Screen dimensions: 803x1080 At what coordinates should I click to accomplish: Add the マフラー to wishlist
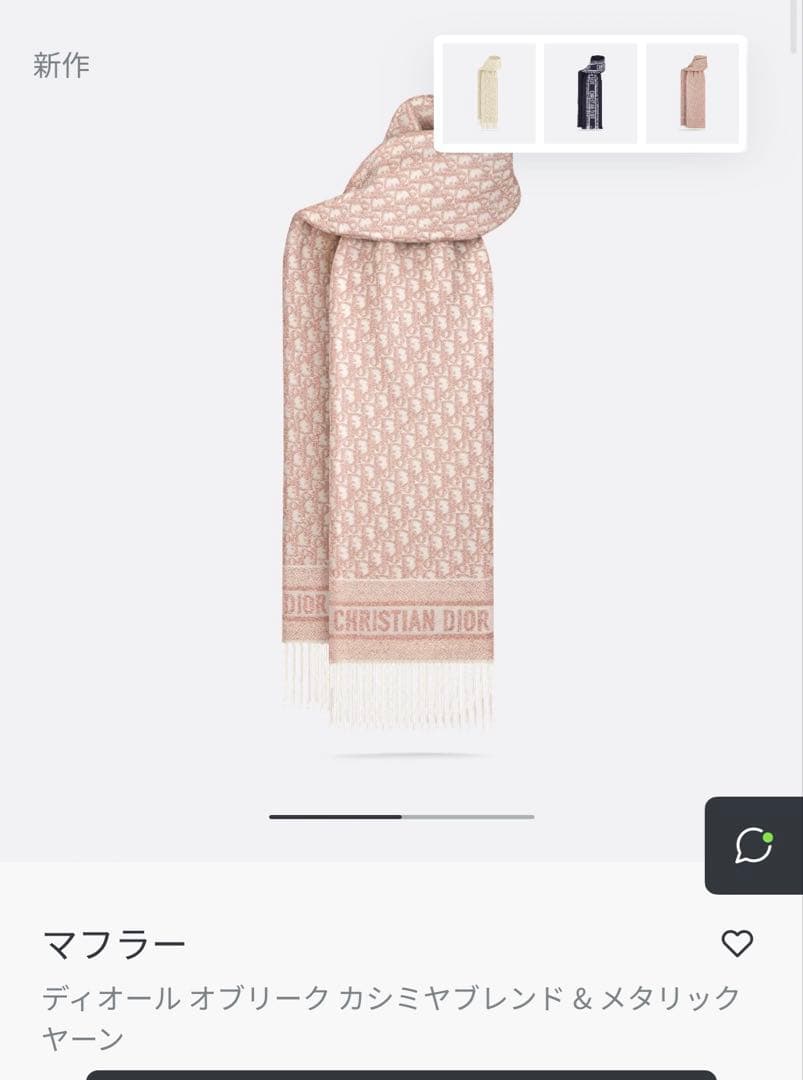coord(737,943)
